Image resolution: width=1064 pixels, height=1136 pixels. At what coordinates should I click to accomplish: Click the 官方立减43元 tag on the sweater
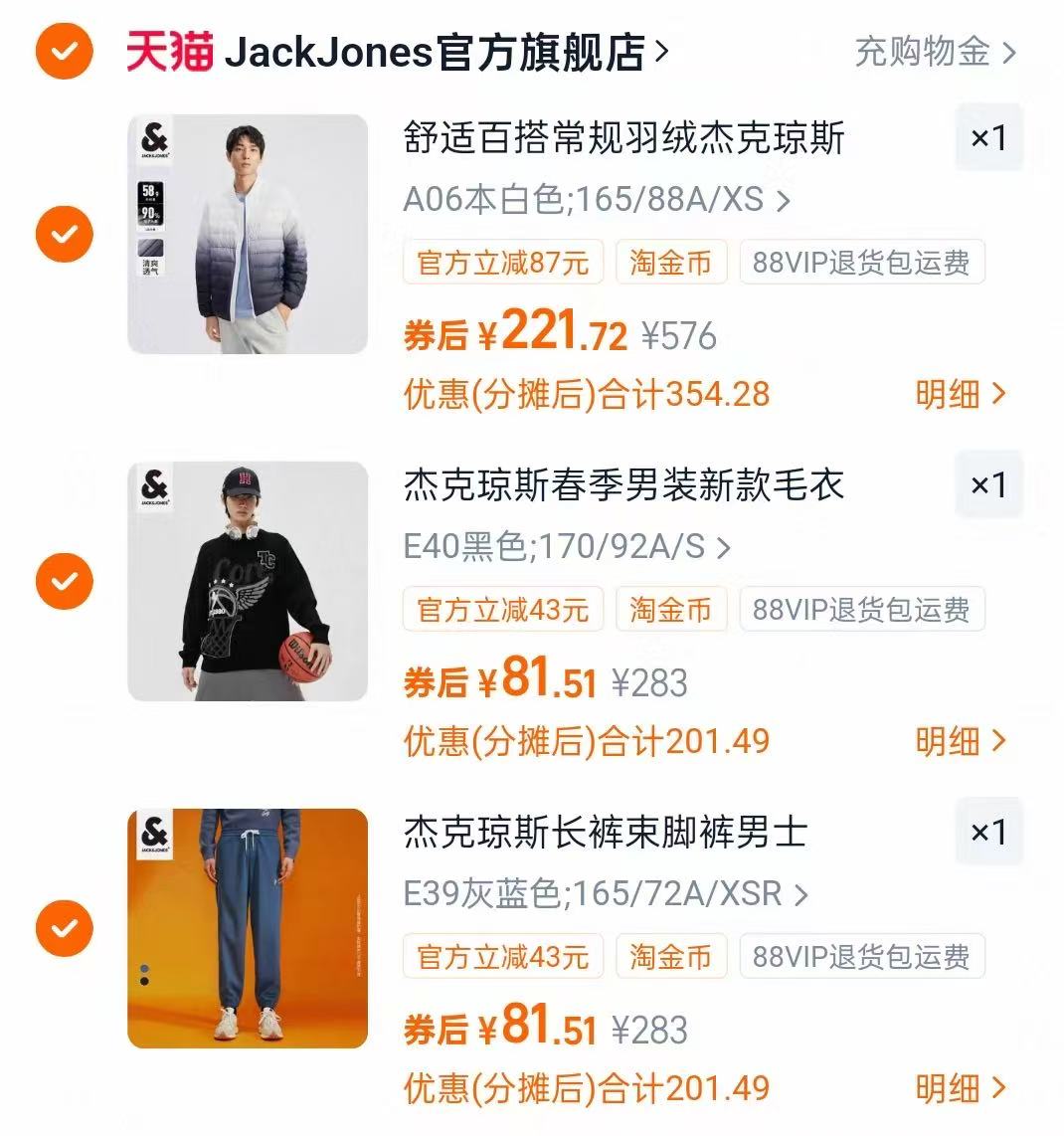[501, 609]
